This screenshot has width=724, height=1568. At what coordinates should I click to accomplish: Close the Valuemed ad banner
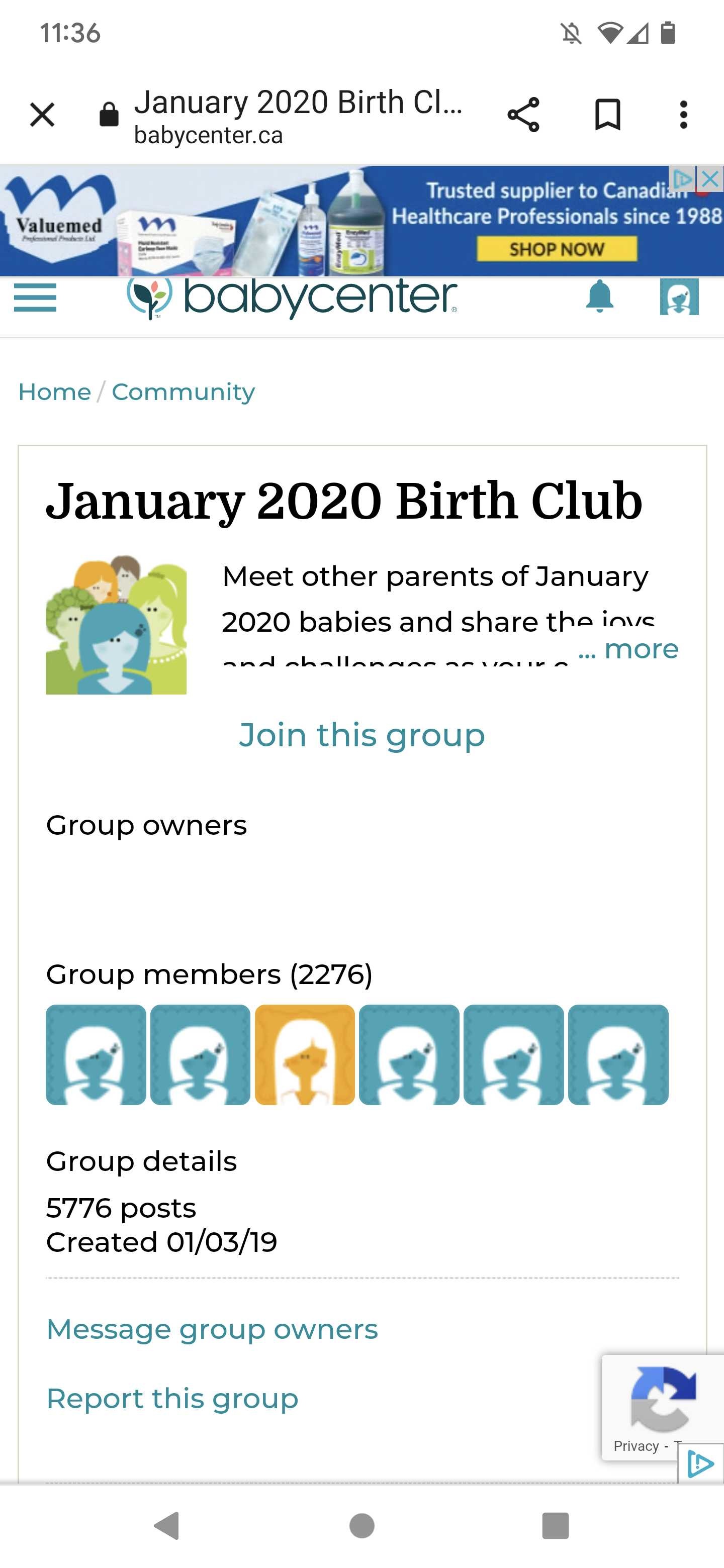[710, 179]
